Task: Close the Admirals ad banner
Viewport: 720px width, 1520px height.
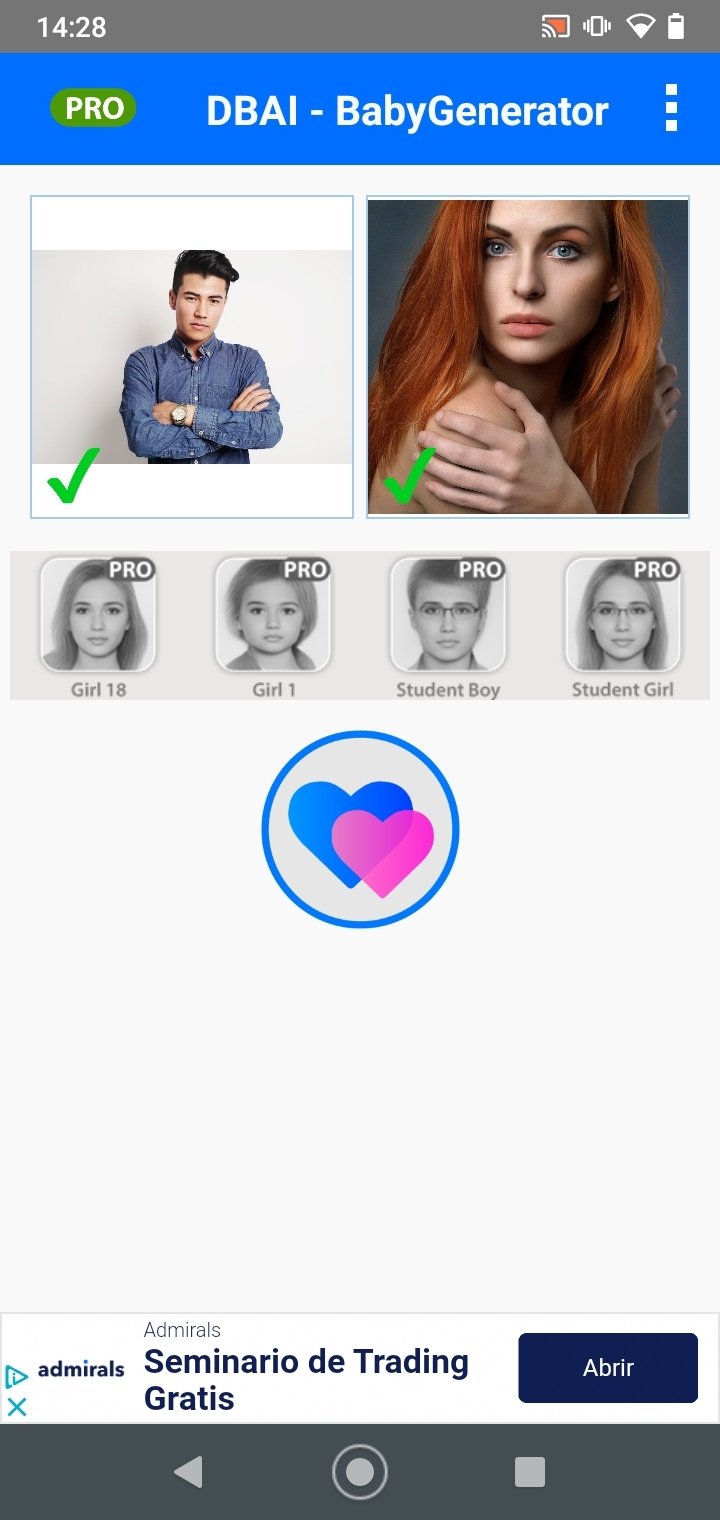Action: pyautogui.click(x=17, y=1406)
